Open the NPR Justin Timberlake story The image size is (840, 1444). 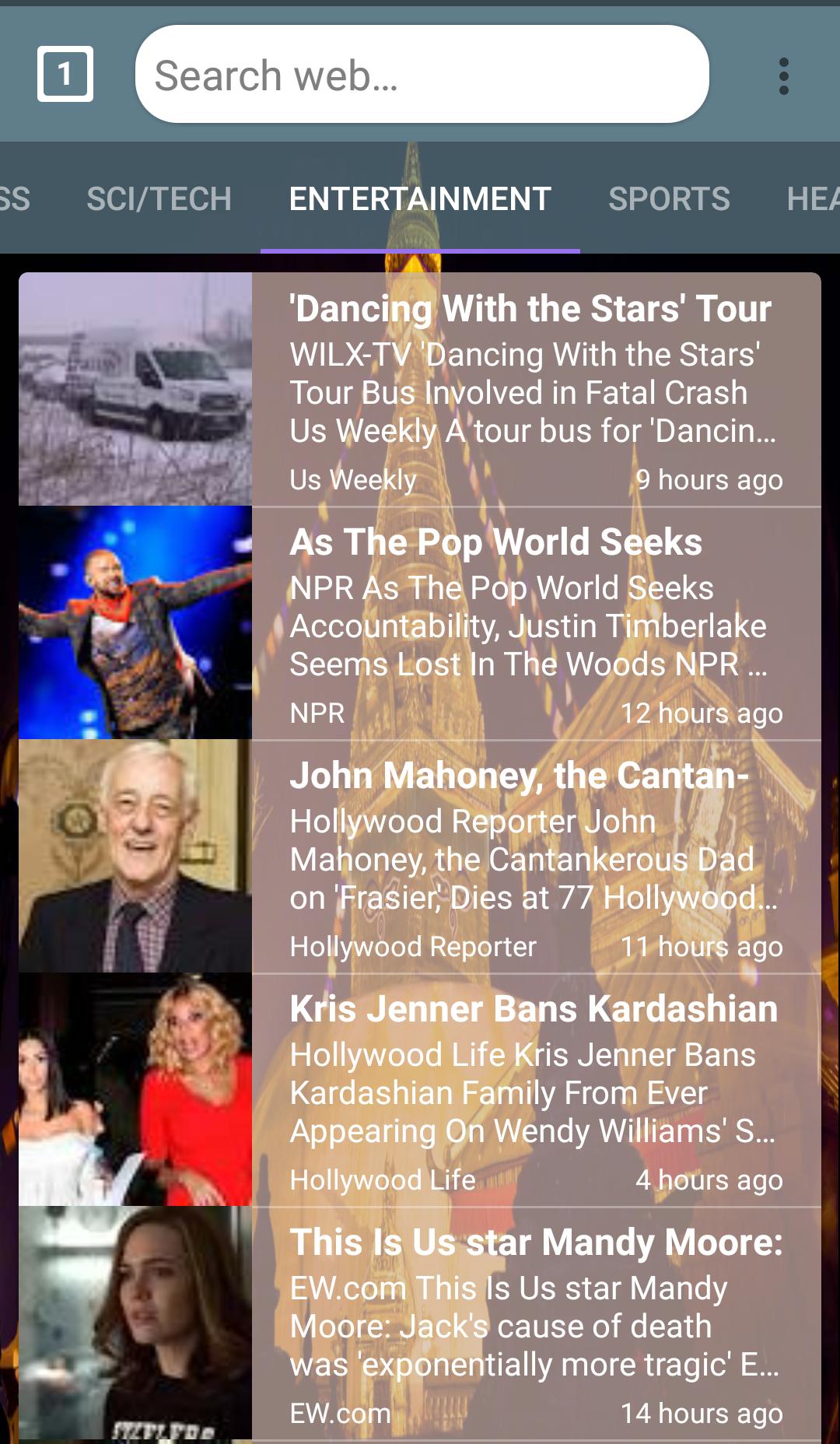(x=534, y=622)
